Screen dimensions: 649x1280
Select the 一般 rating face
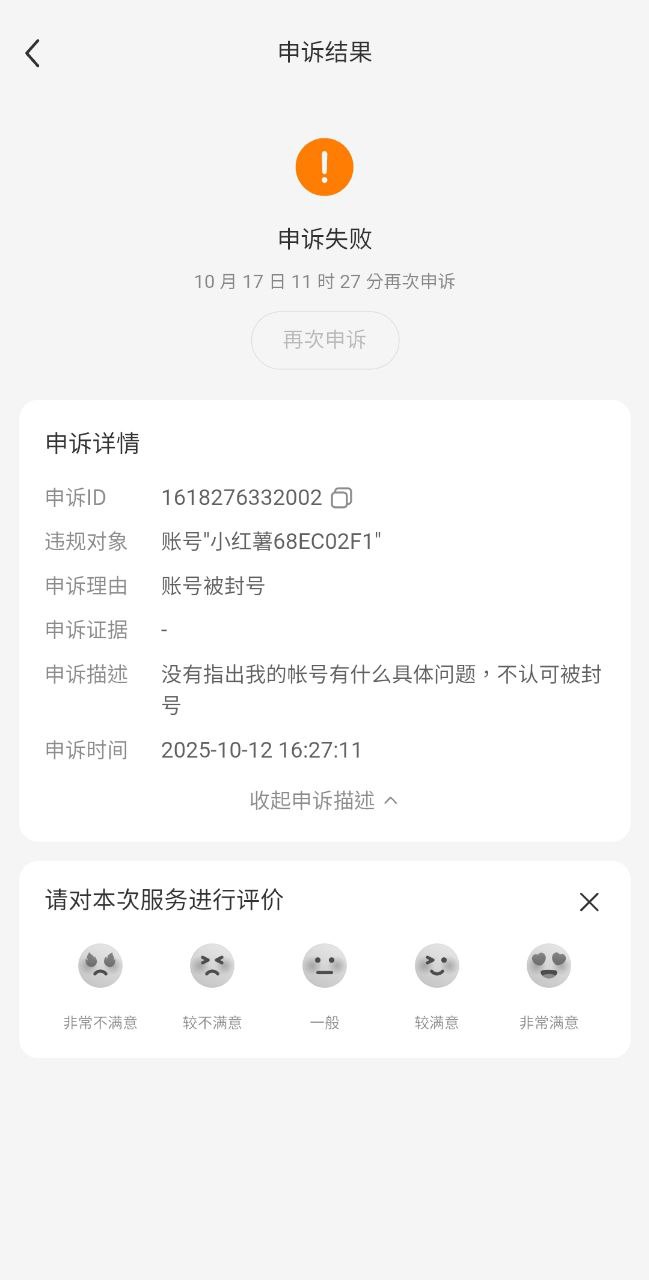[325, 966]
